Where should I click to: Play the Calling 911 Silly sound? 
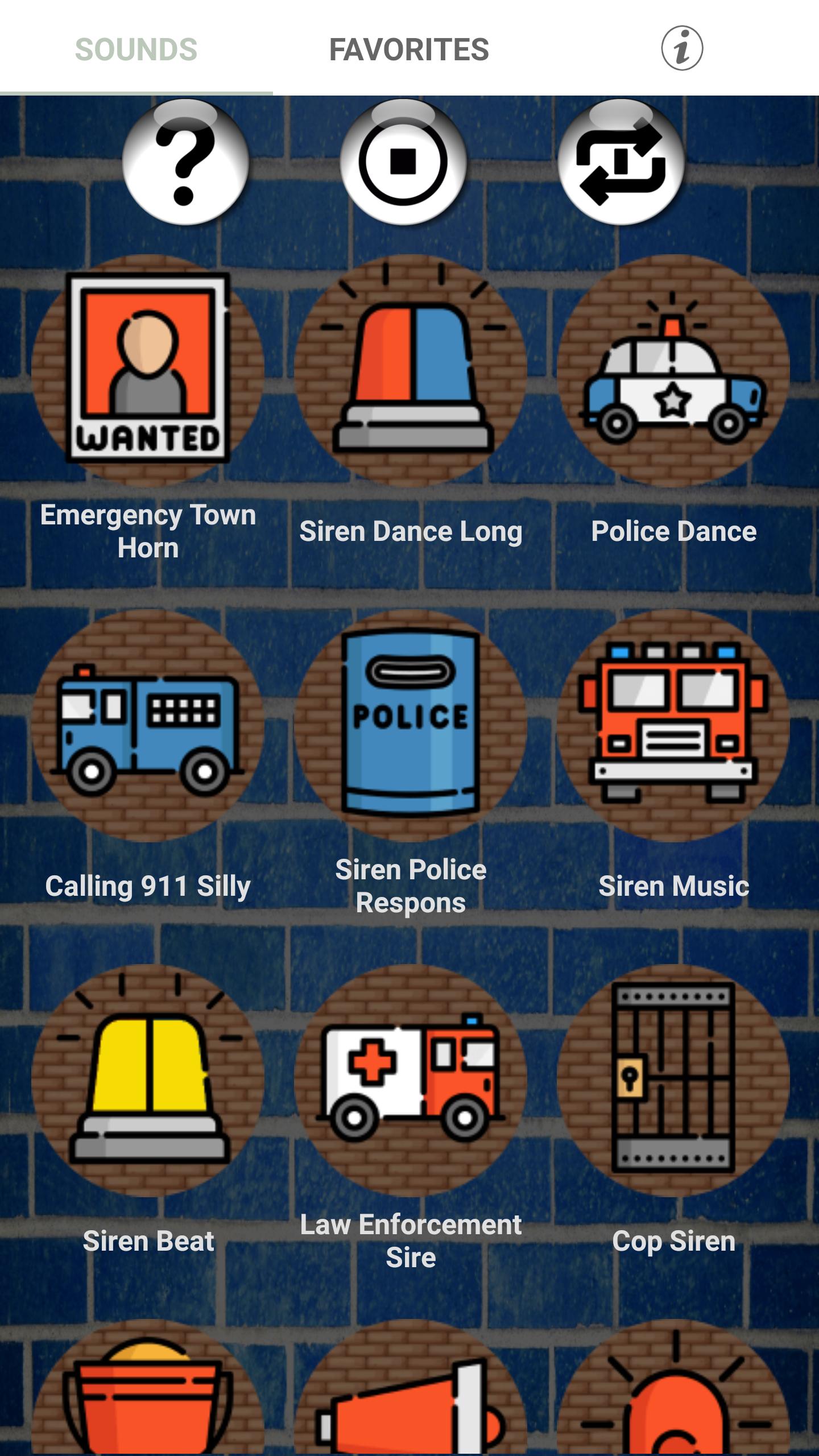tap(148, 725)
